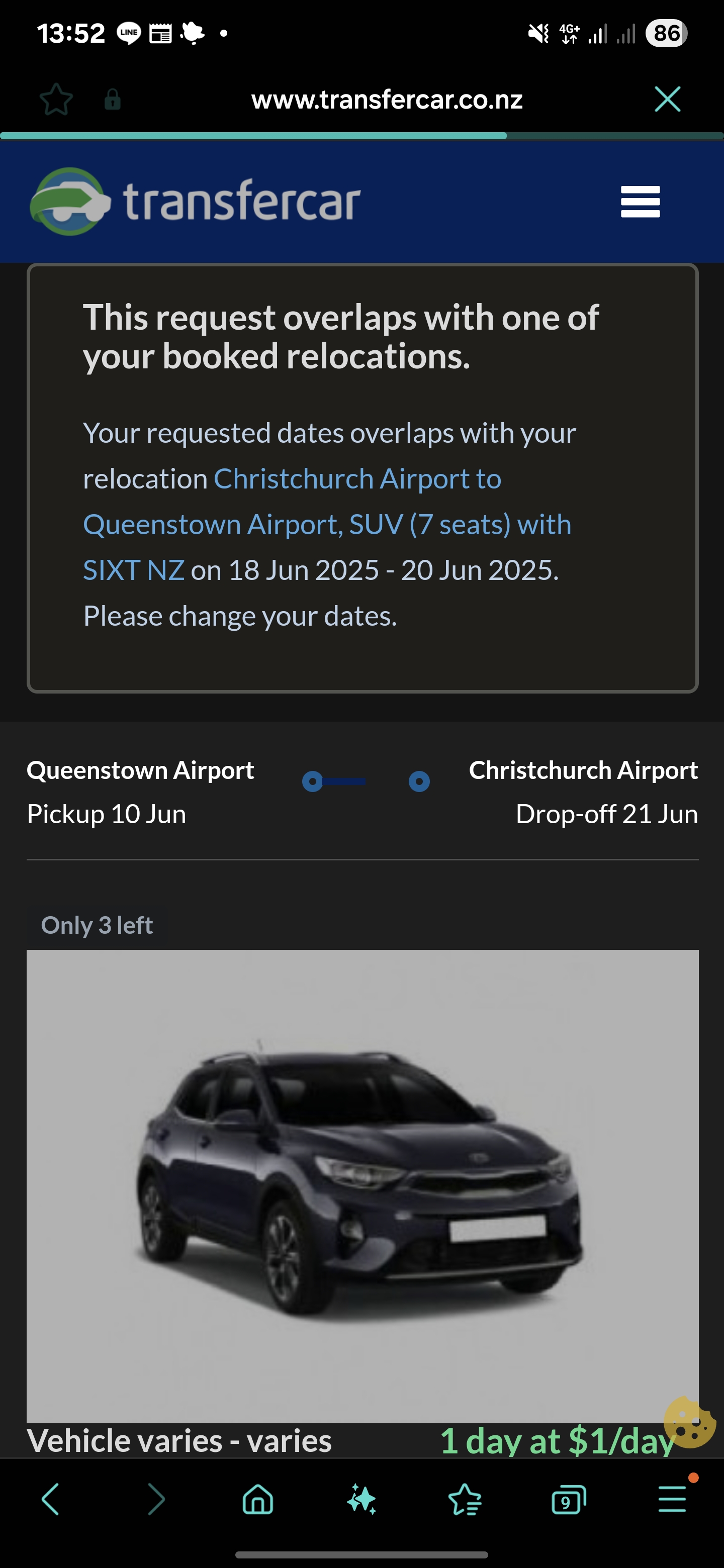Open the saved bookmarks list

[x=465, y=1499]
